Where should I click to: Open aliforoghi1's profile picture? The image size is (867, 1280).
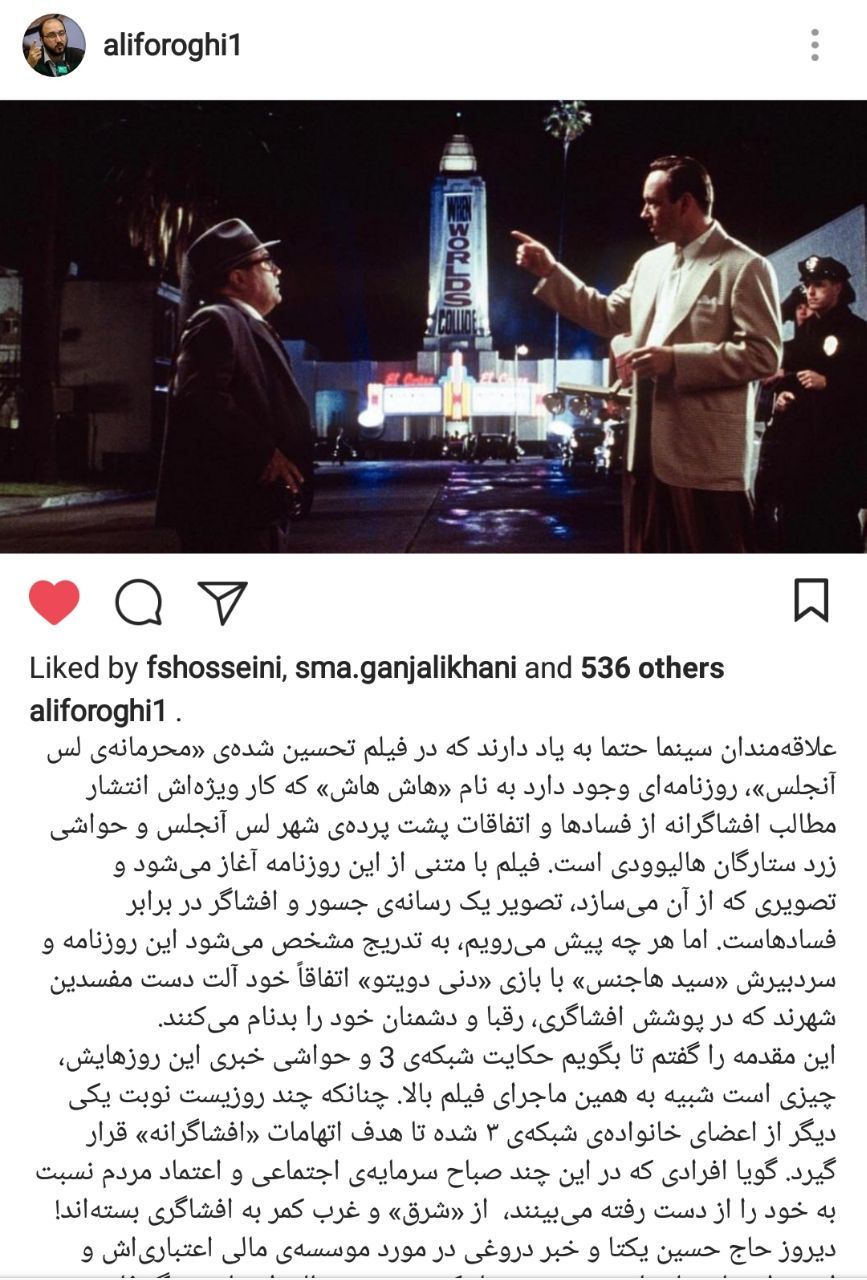(x=54, y=46)
